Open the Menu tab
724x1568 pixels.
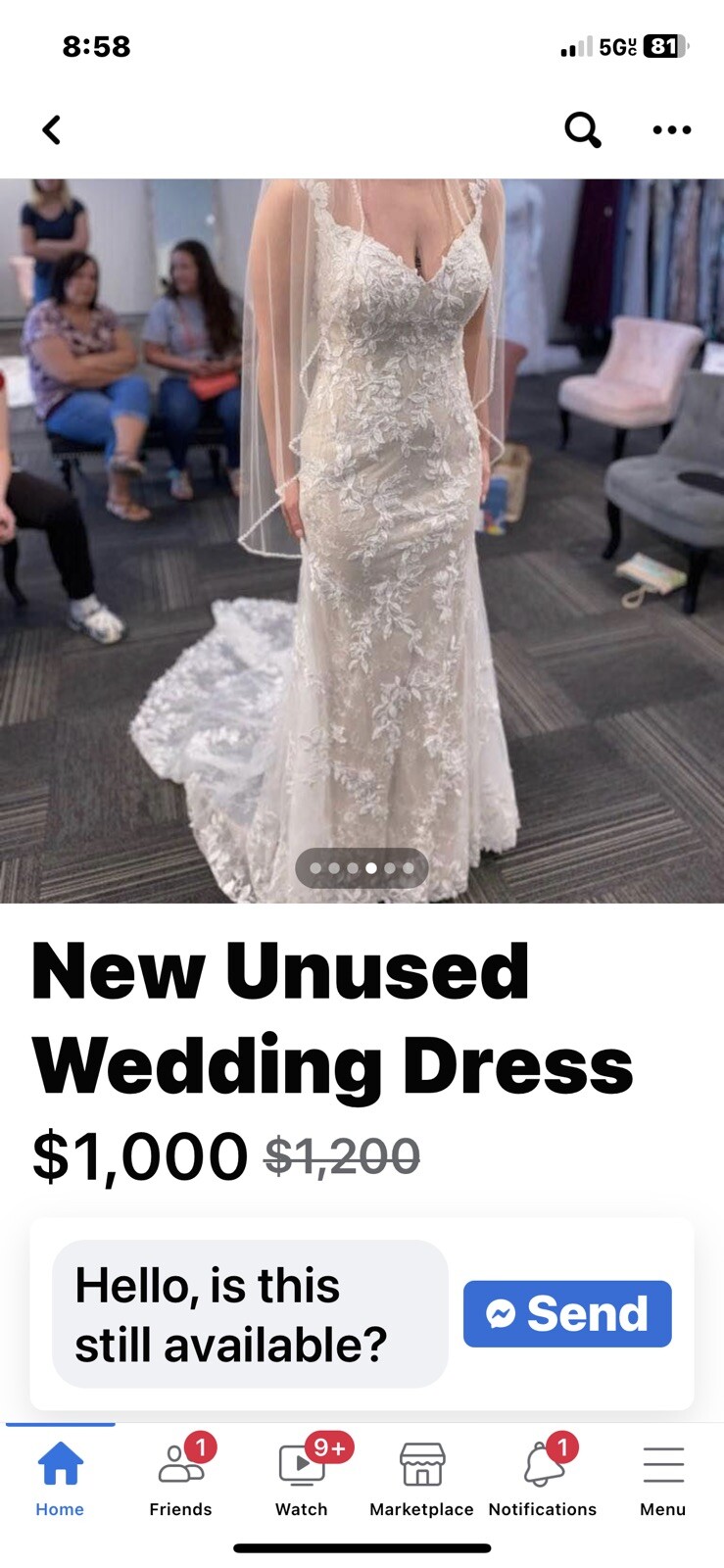tap(662, 1480)
